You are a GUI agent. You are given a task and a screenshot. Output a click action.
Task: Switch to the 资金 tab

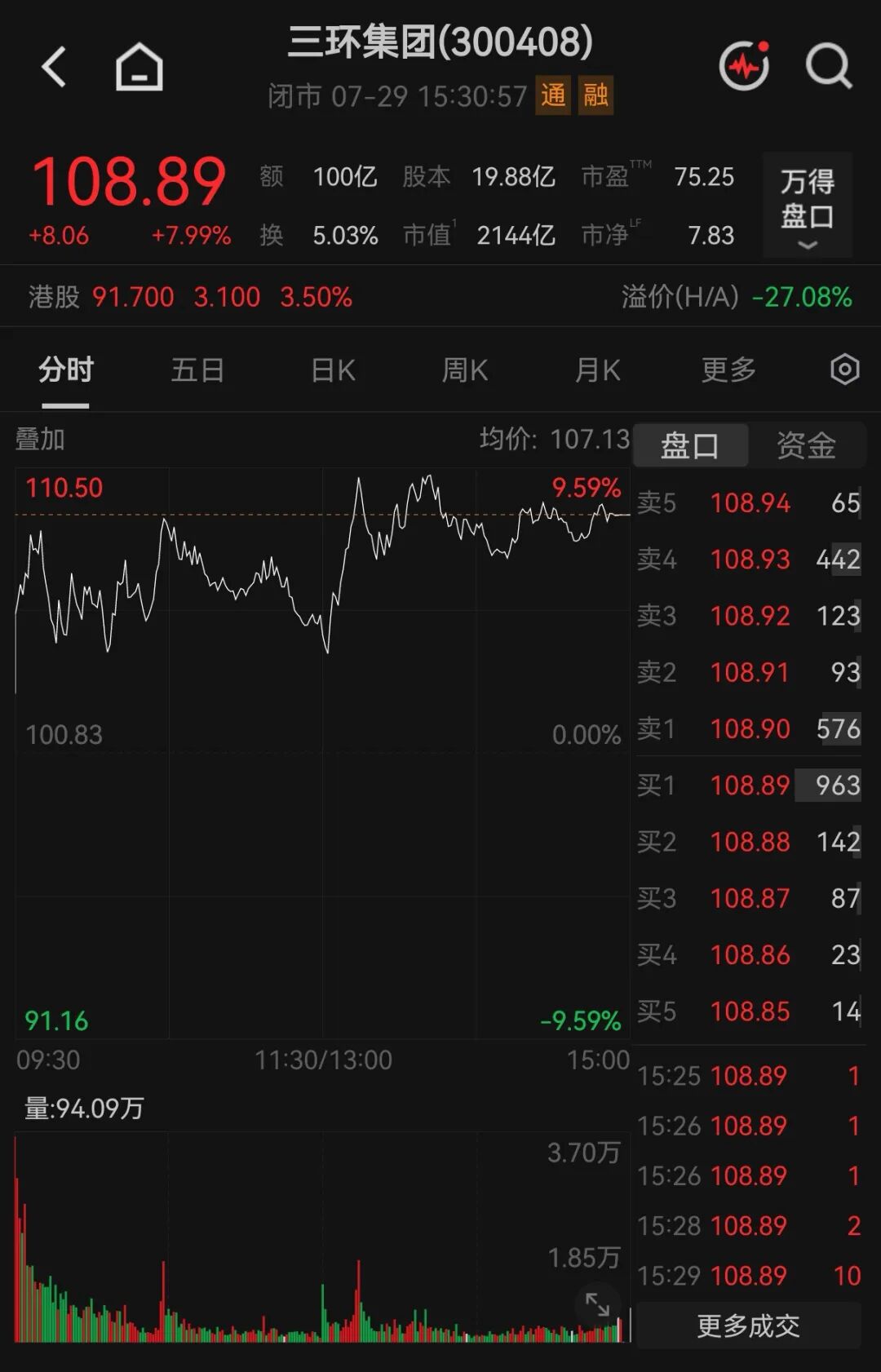pos(806,445)
